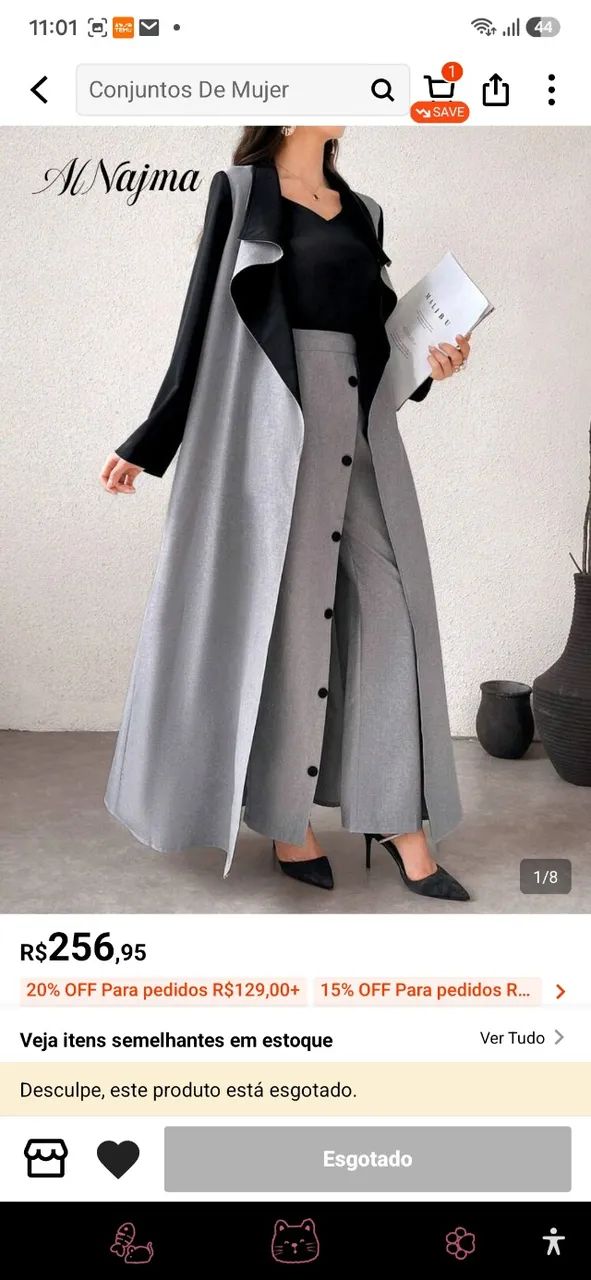
Task: Tap the mouse icon in the bottom bar
Action: point(131,1242)
